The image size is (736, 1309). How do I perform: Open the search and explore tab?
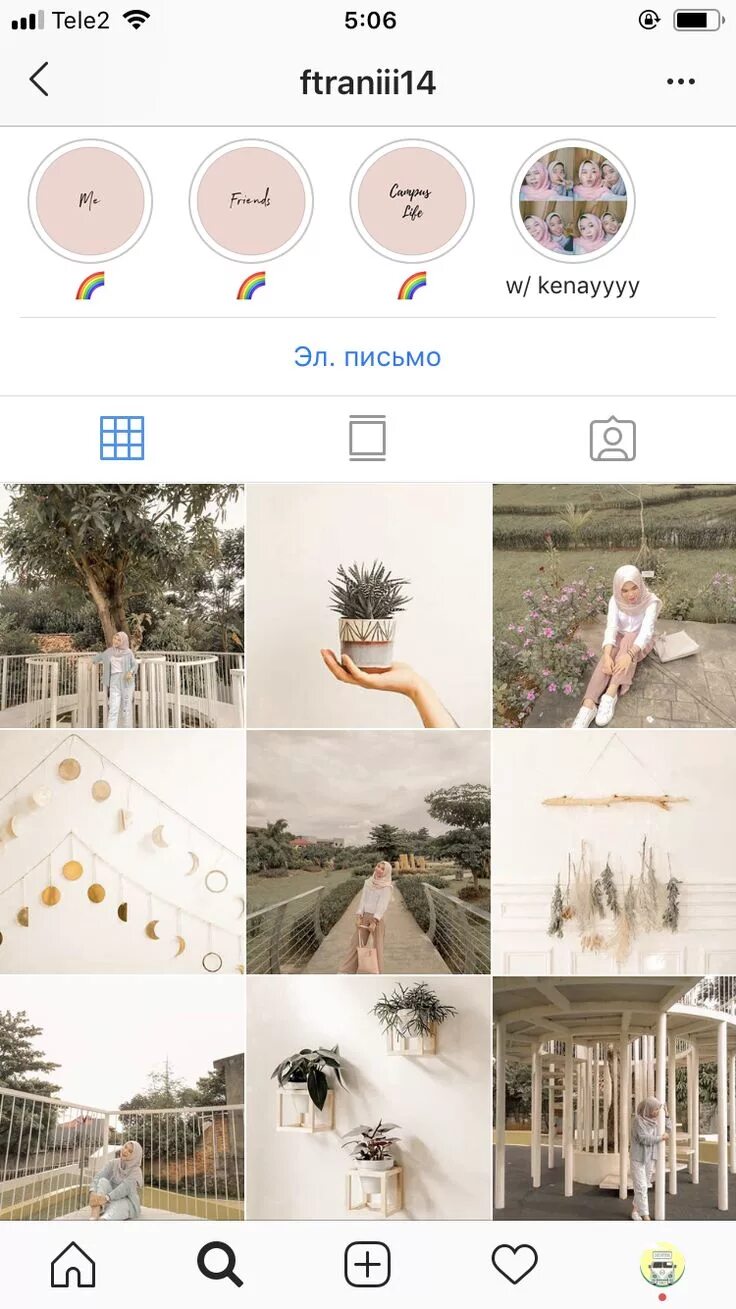[220, 1265]
